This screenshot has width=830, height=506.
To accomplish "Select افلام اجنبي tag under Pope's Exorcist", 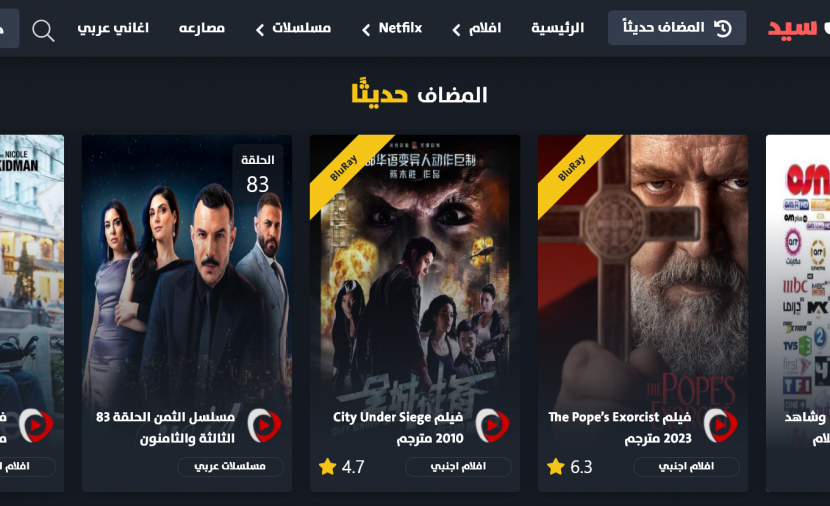I will tap(687, 467).
